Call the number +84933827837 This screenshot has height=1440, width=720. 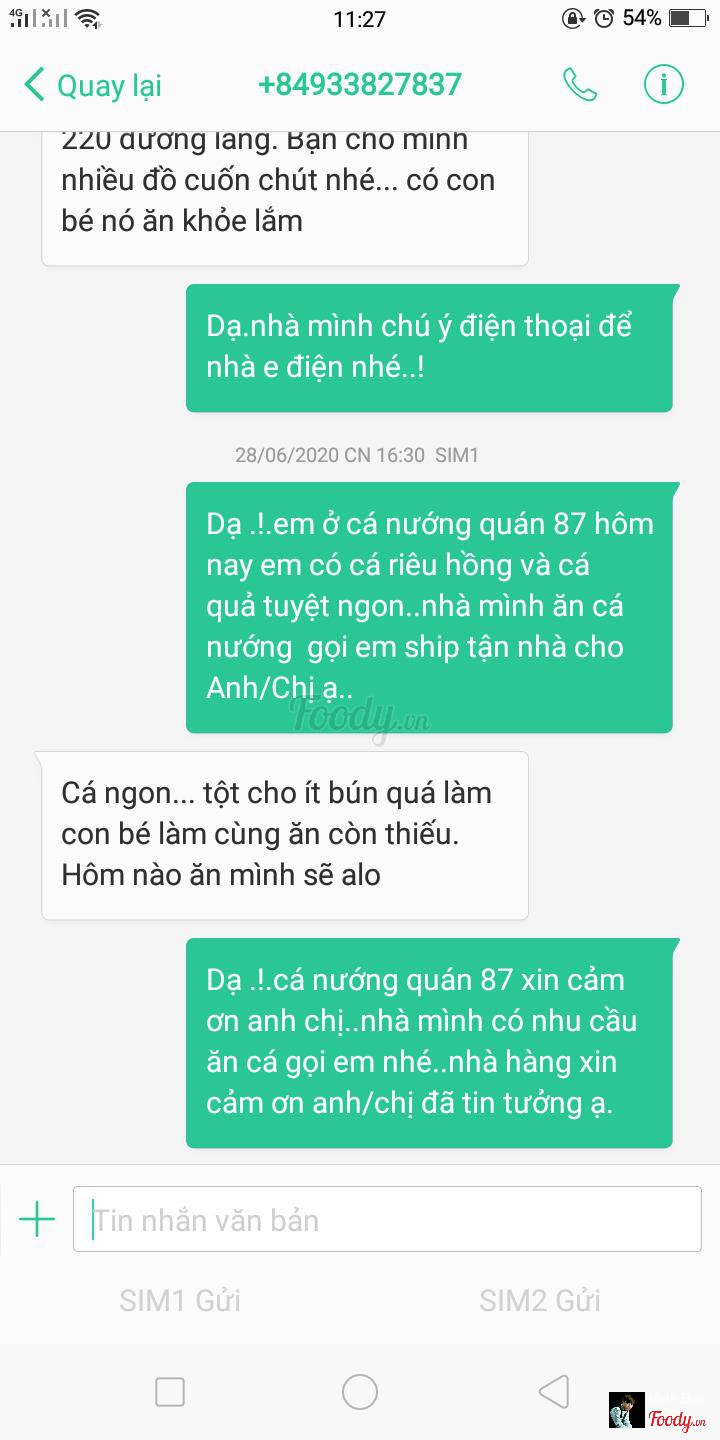click(x=580, y=85)
